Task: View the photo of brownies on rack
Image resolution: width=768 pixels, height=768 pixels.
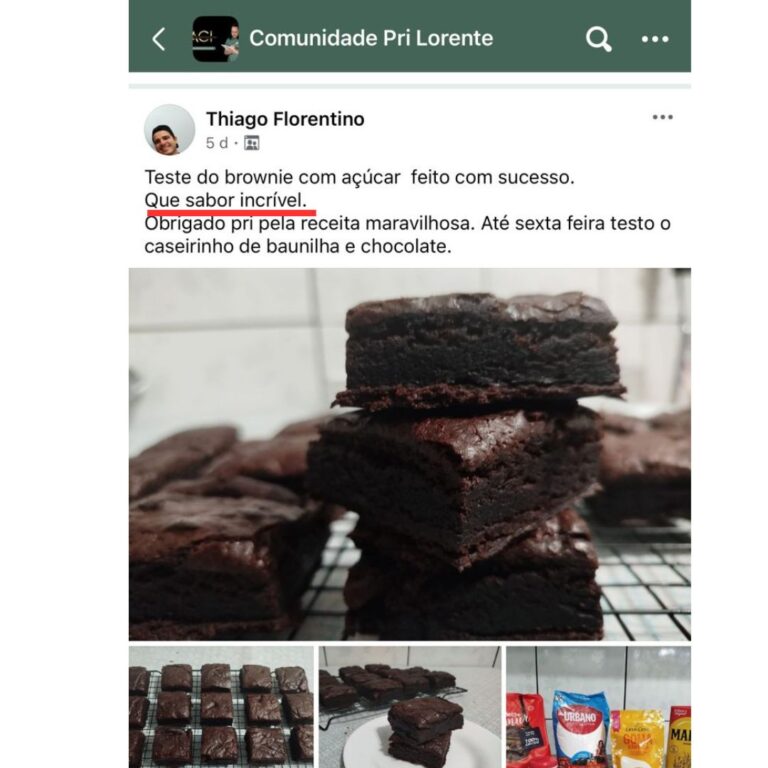Action: (x=221, y=706)
